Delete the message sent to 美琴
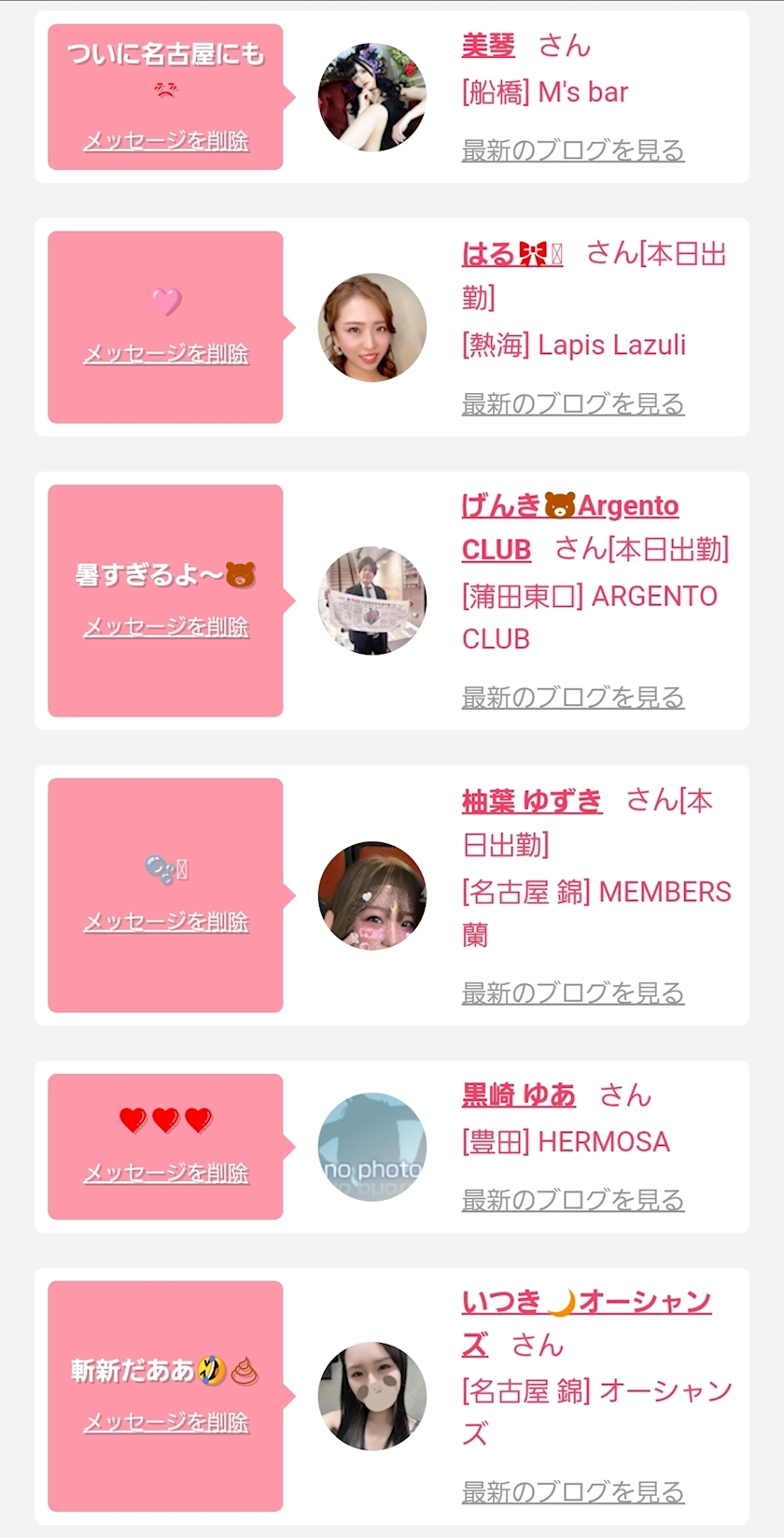 (166, 141)
